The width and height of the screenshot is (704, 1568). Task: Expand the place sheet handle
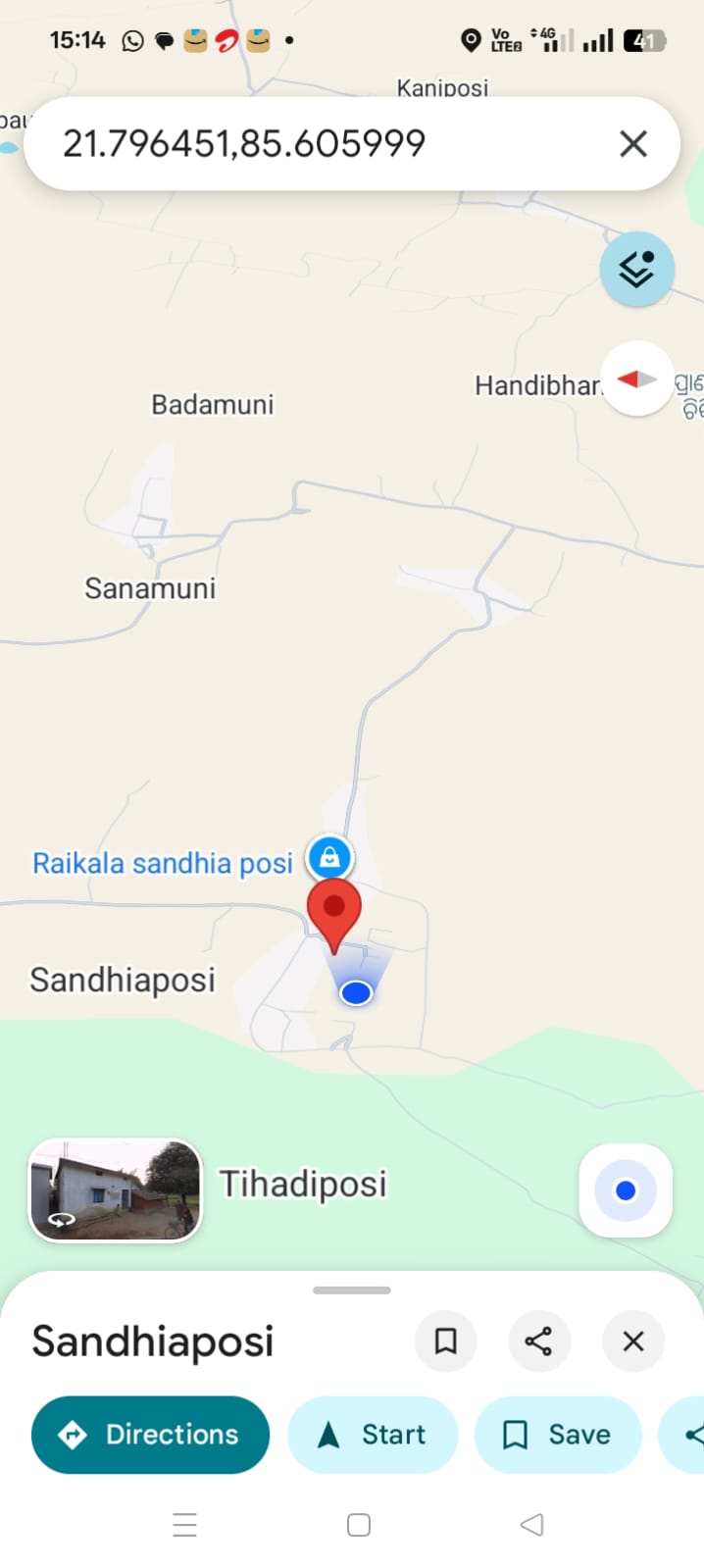[x=352, y=1290]
